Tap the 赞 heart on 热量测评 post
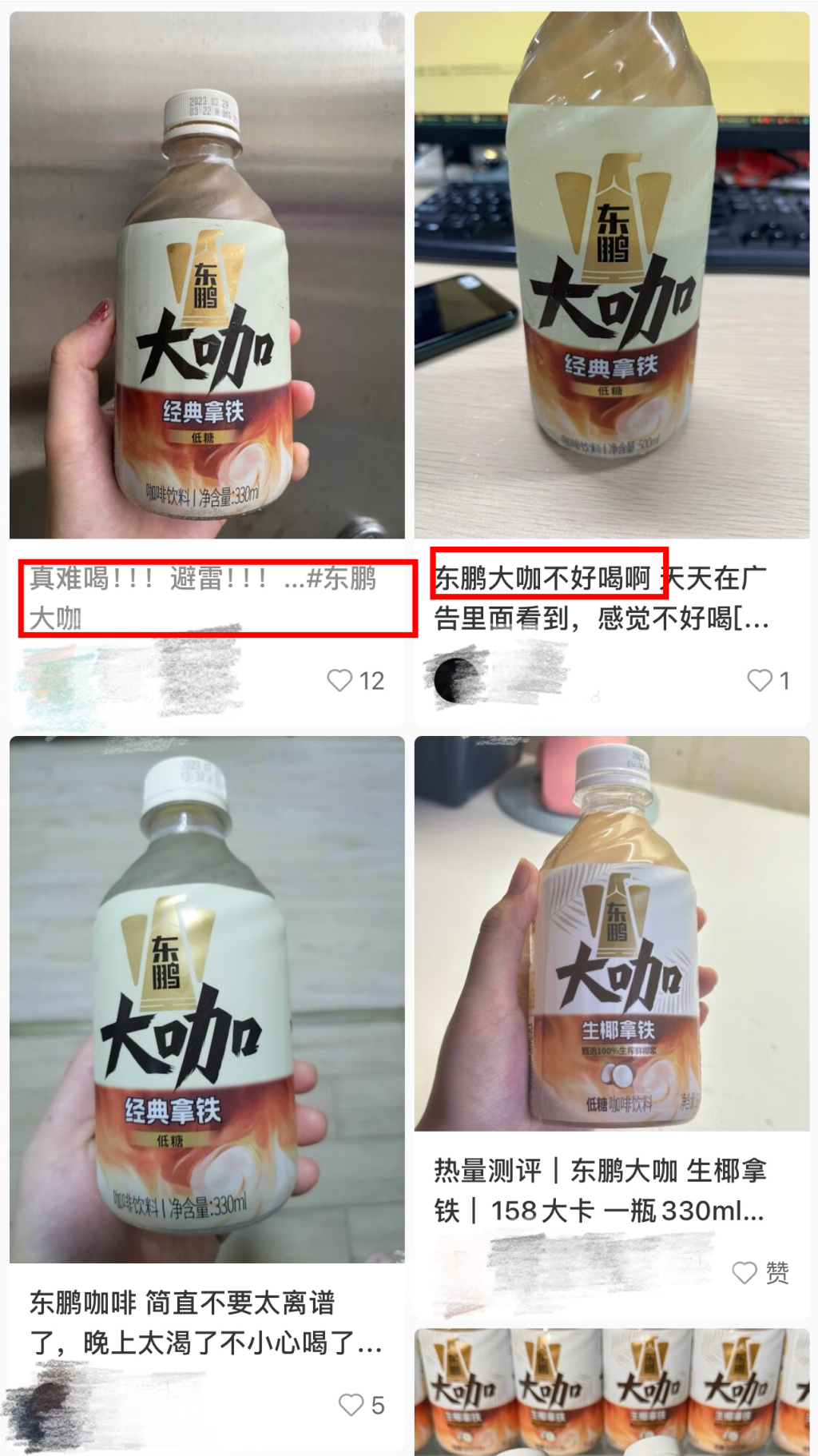 pos(745,1273)
